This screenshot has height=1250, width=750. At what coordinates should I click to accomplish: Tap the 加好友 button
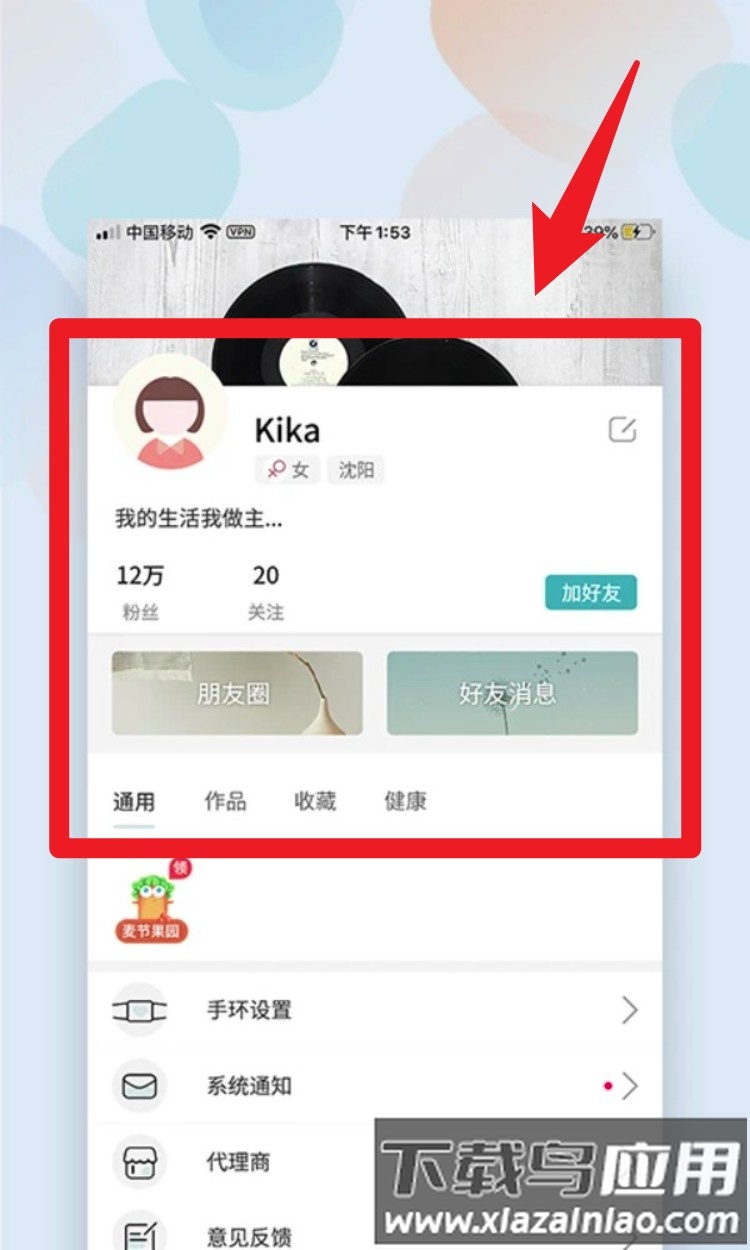point(591,592)
